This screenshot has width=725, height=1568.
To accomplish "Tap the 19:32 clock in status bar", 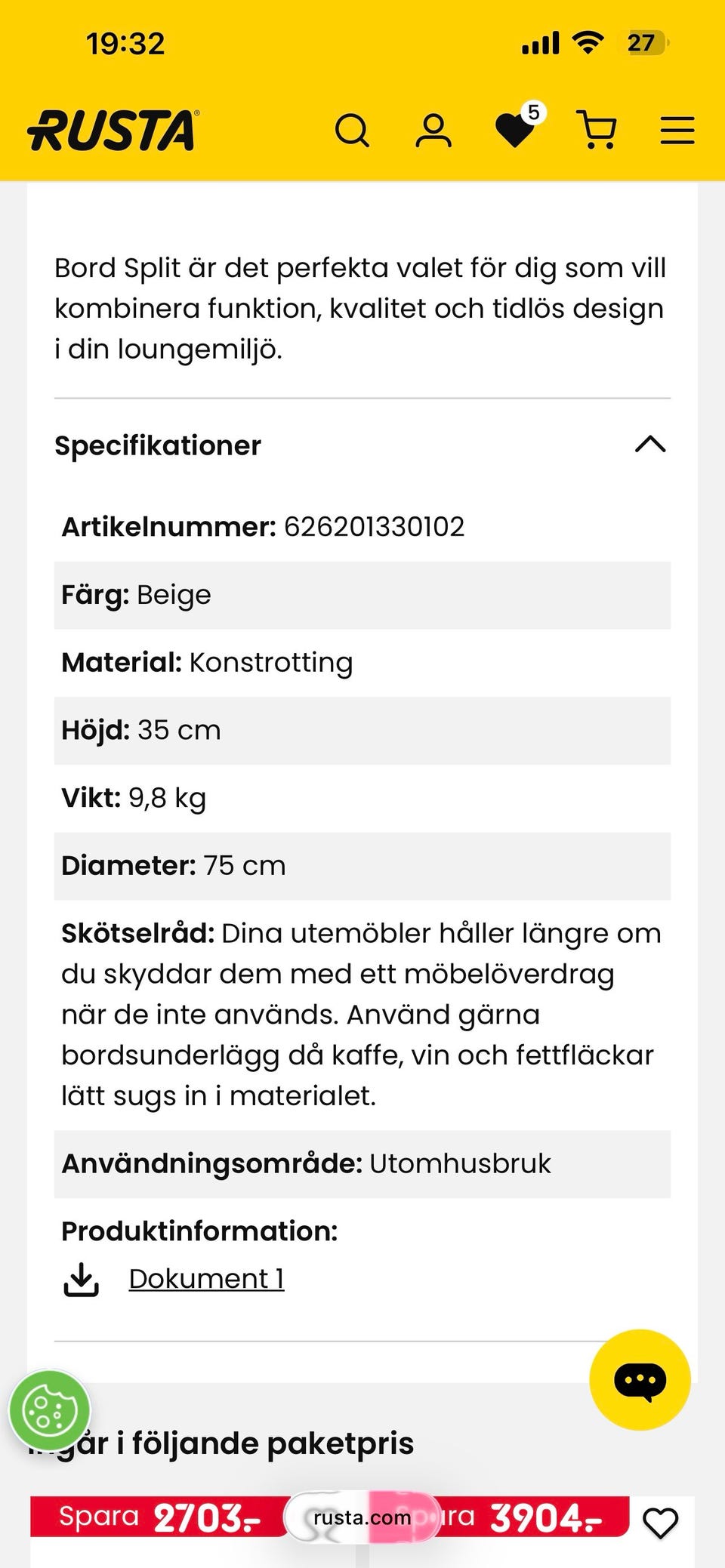I will pyautogui.click(x=125, y=43).
